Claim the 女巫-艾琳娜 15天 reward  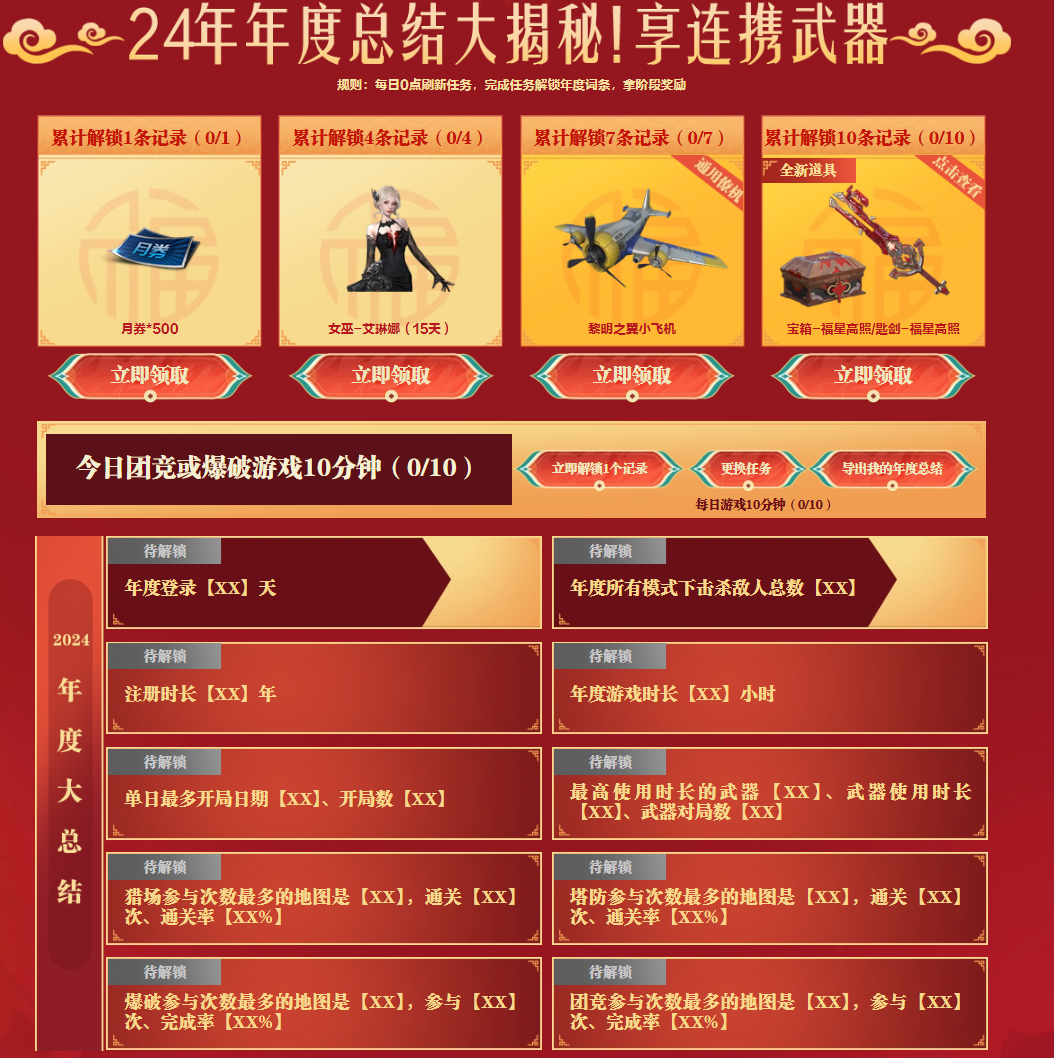(391, 376)
